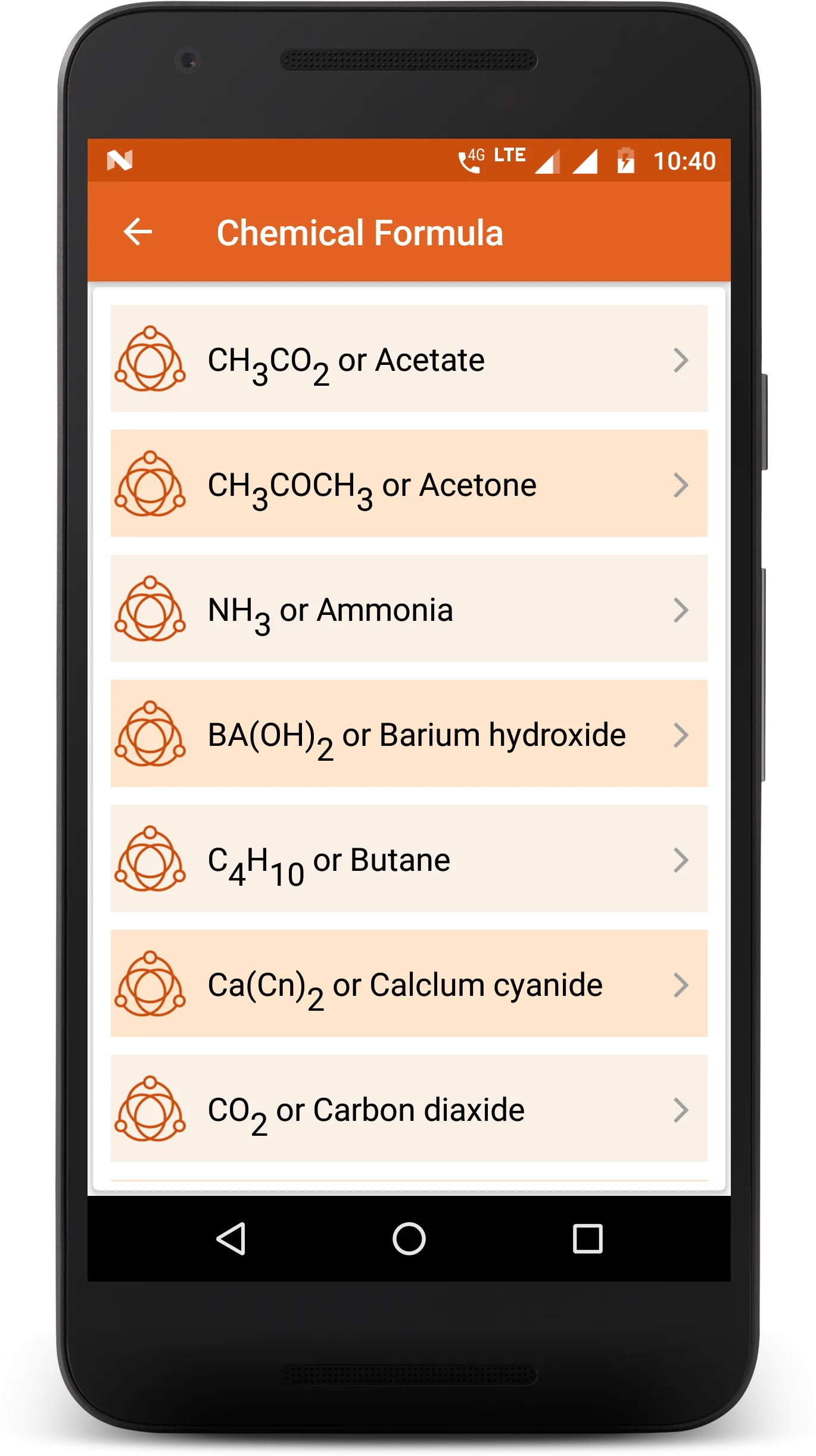Go back using the app bar arrow

click(138, 232)
